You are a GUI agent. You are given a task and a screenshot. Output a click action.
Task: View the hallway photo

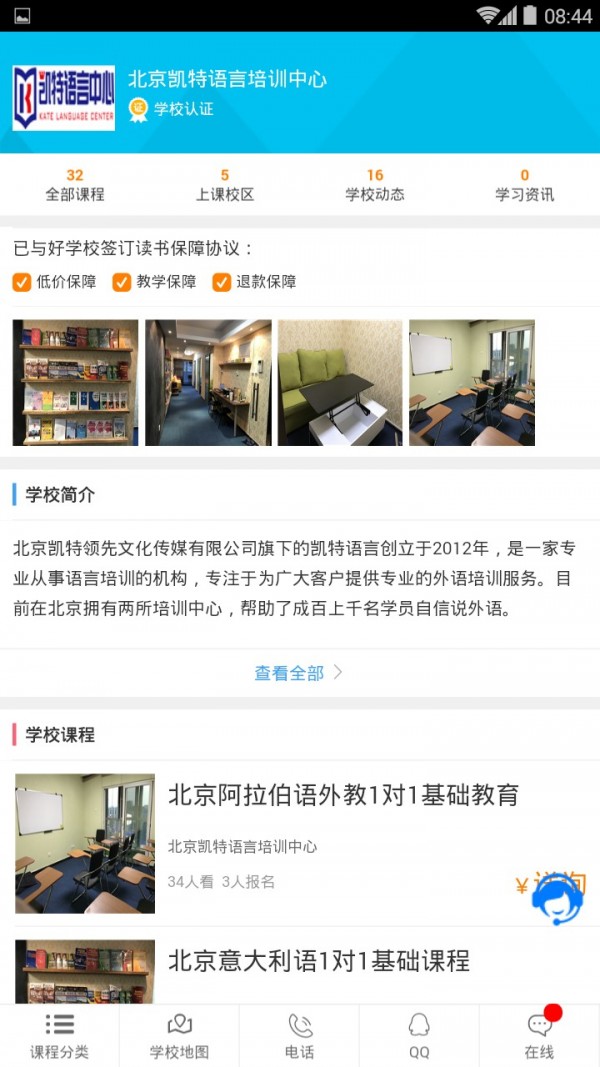208,383
